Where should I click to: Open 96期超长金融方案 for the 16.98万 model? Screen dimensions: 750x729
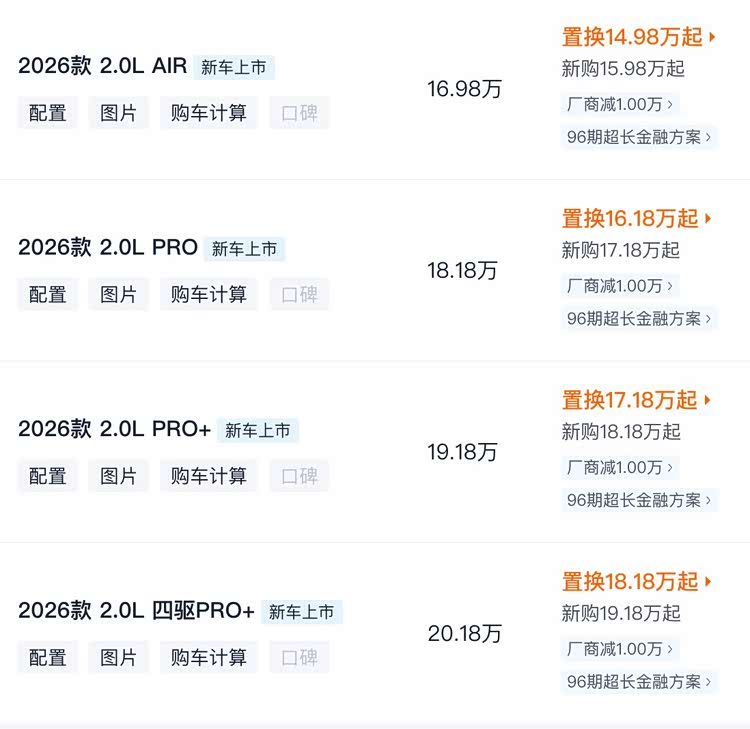(x=639, y=137)
